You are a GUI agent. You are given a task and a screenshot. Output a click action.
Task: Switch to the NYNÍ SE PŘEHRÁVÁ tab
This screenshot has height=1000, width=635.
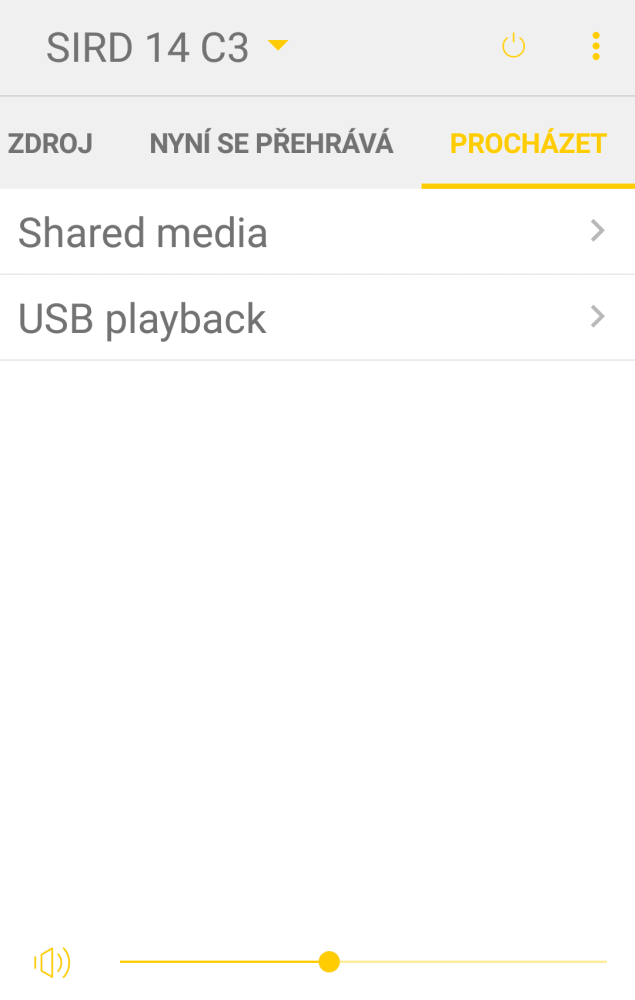pos(271,143)
